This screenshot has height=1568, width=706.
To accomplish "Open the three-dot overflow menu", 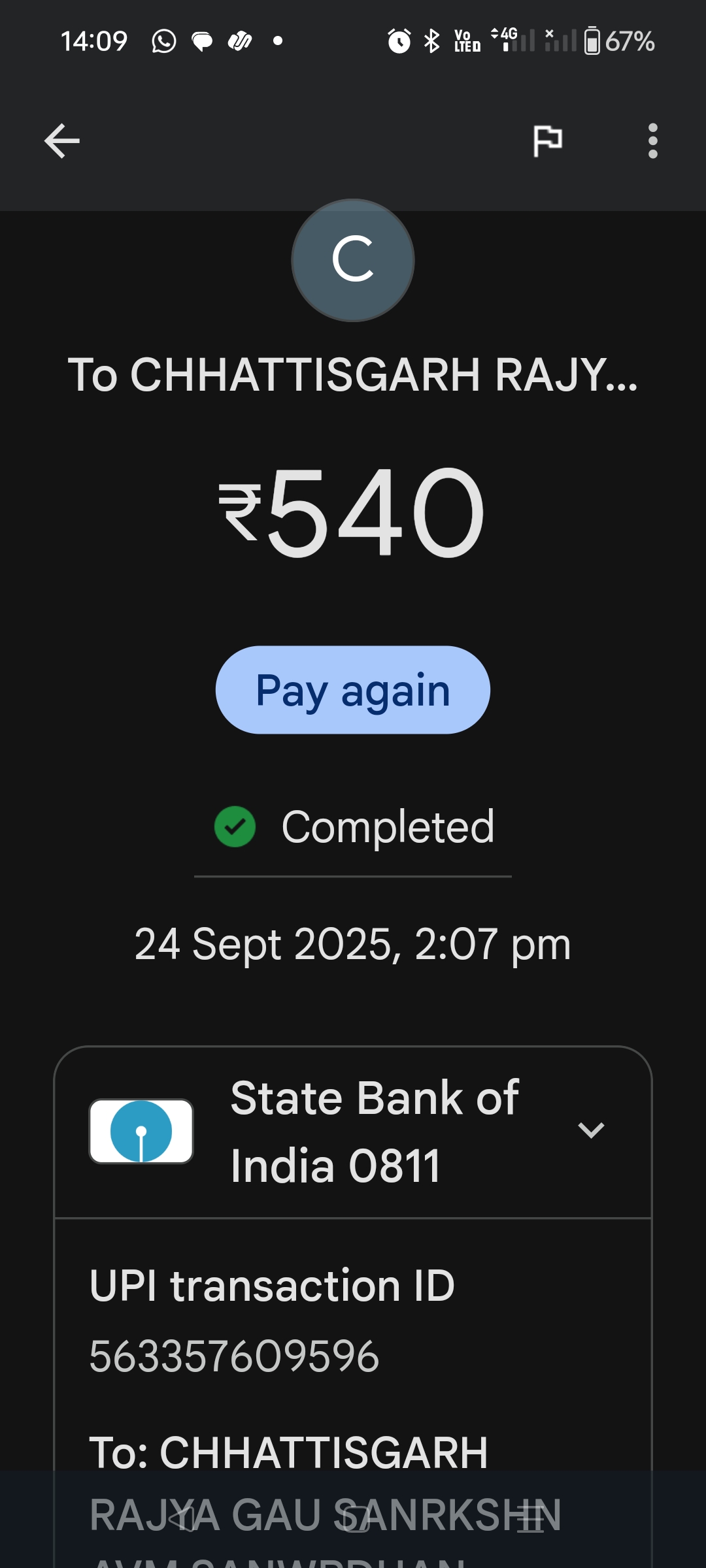I will pyautogui.click(x=652, y=140).
